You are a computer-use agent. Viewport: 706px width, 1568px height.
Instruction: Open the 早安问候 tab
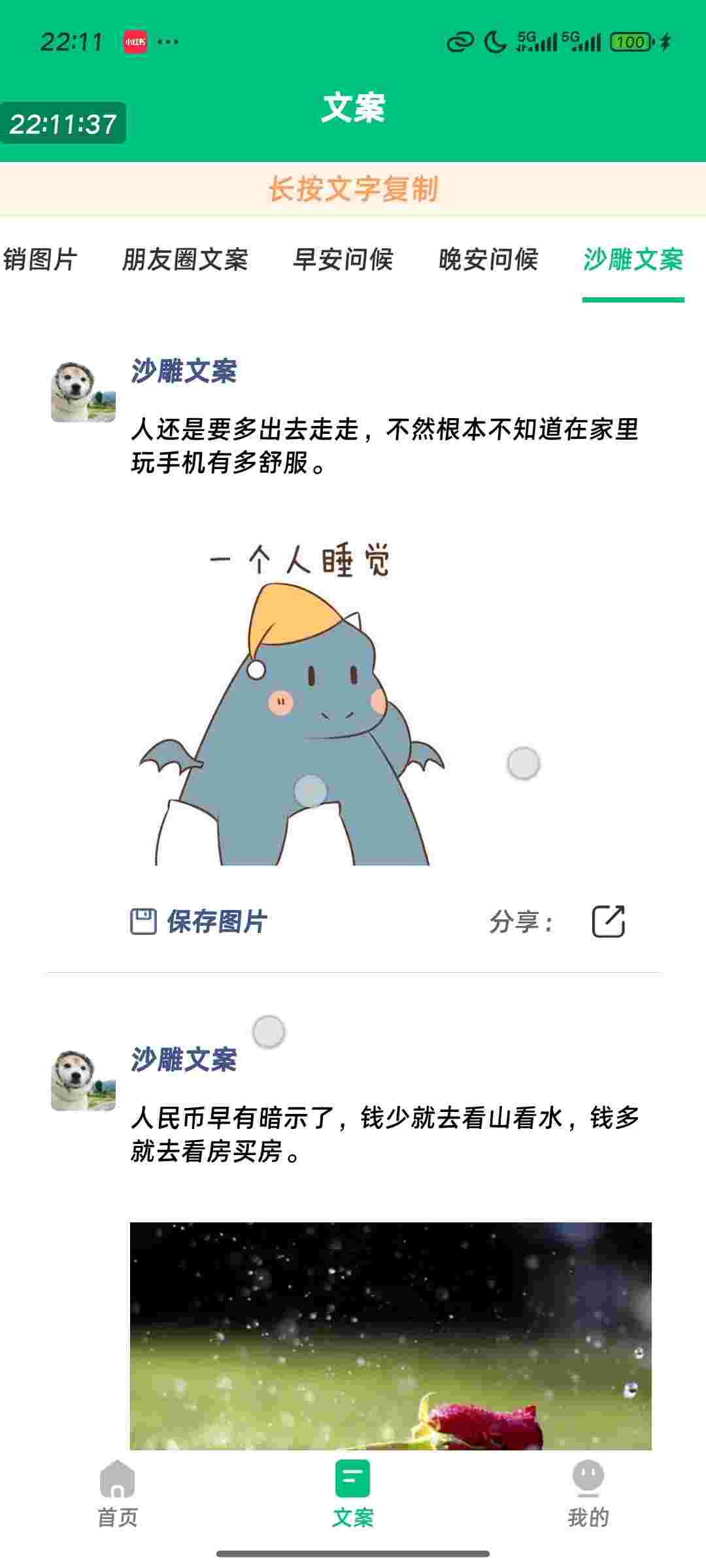coord(343,260)
